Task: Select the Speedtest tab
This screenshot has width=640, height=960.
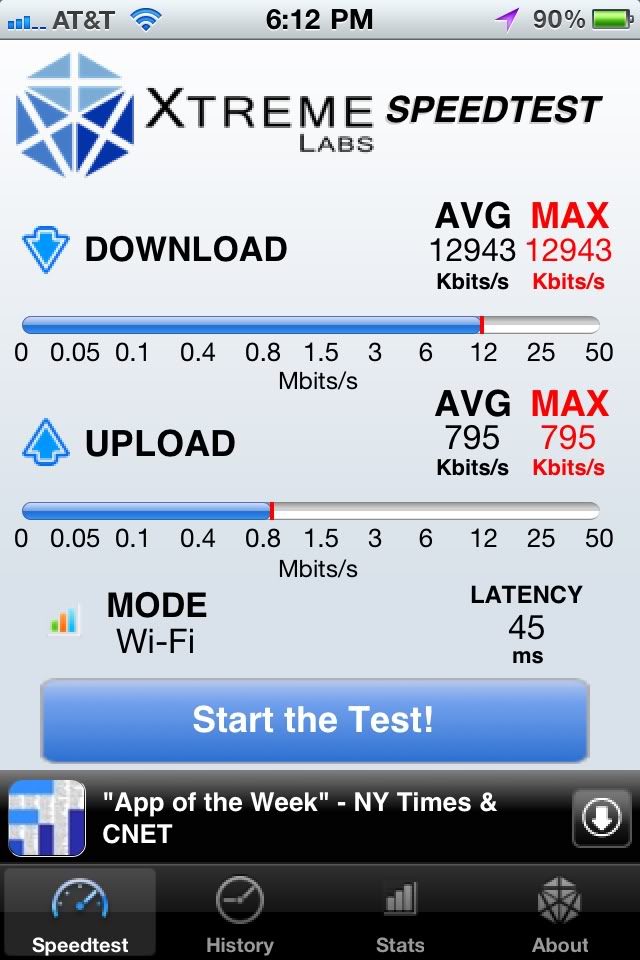Action: (80, 914)
